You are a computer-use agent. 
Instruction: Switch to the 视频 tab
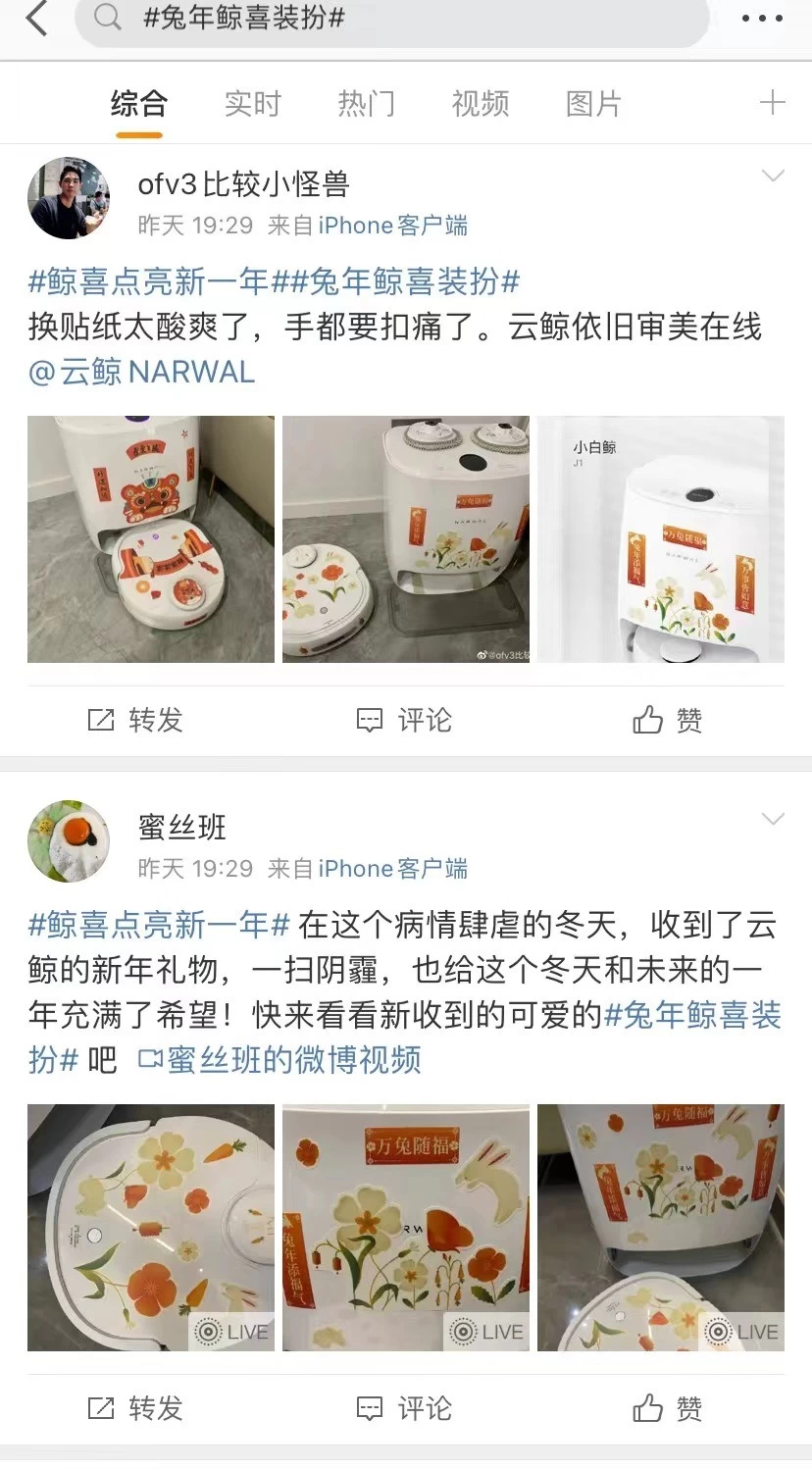pyautogui.click(x=480, y=104)
